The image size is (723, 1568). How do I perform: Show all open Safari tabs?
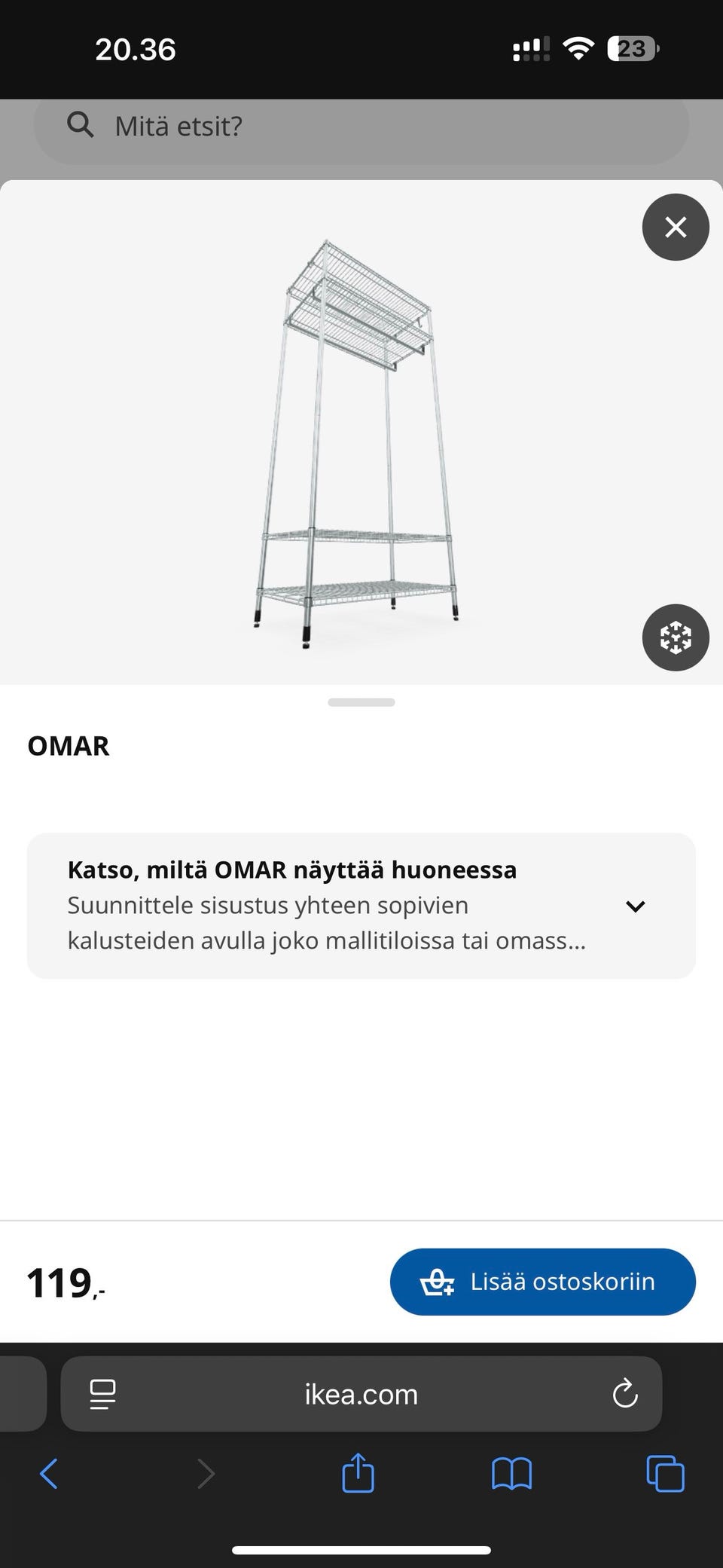click(665, 1474)
